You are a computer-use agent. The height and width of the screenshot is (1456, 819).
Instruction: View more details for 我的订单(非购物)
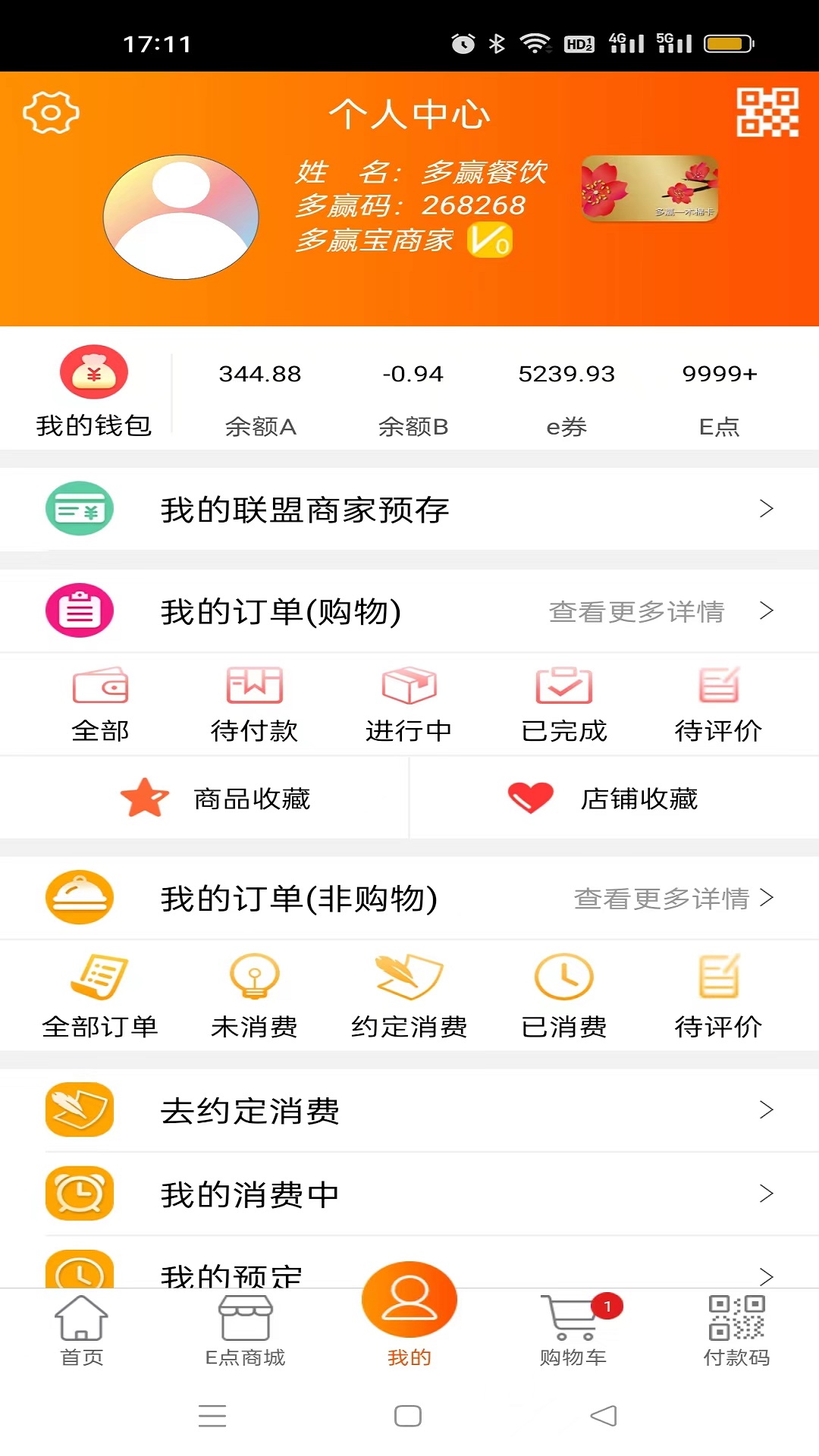point(673,899)
